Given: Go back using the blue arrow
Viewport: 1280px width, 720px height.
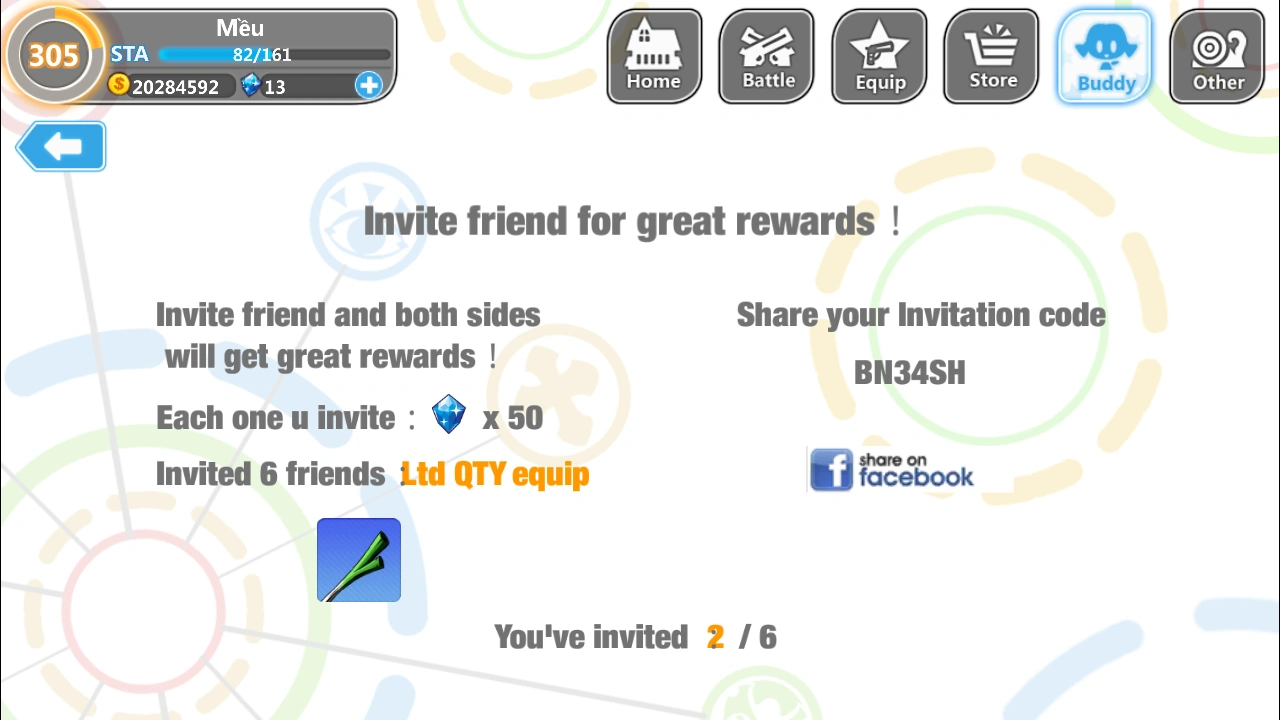Looking at the screenshot, I should click(61, 147).
